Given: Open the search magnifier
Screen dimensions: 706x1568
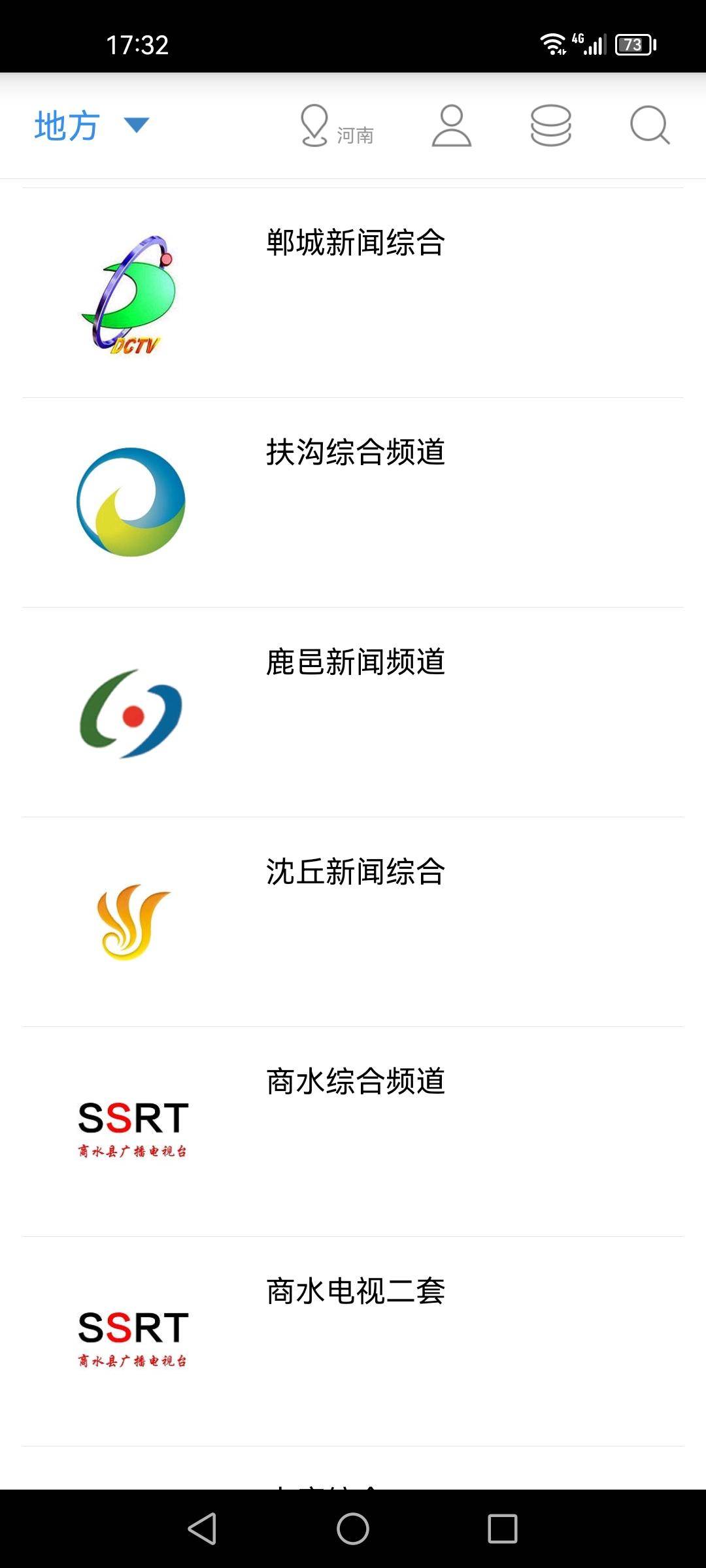Looking at the screenshot, I should (649, 125).
